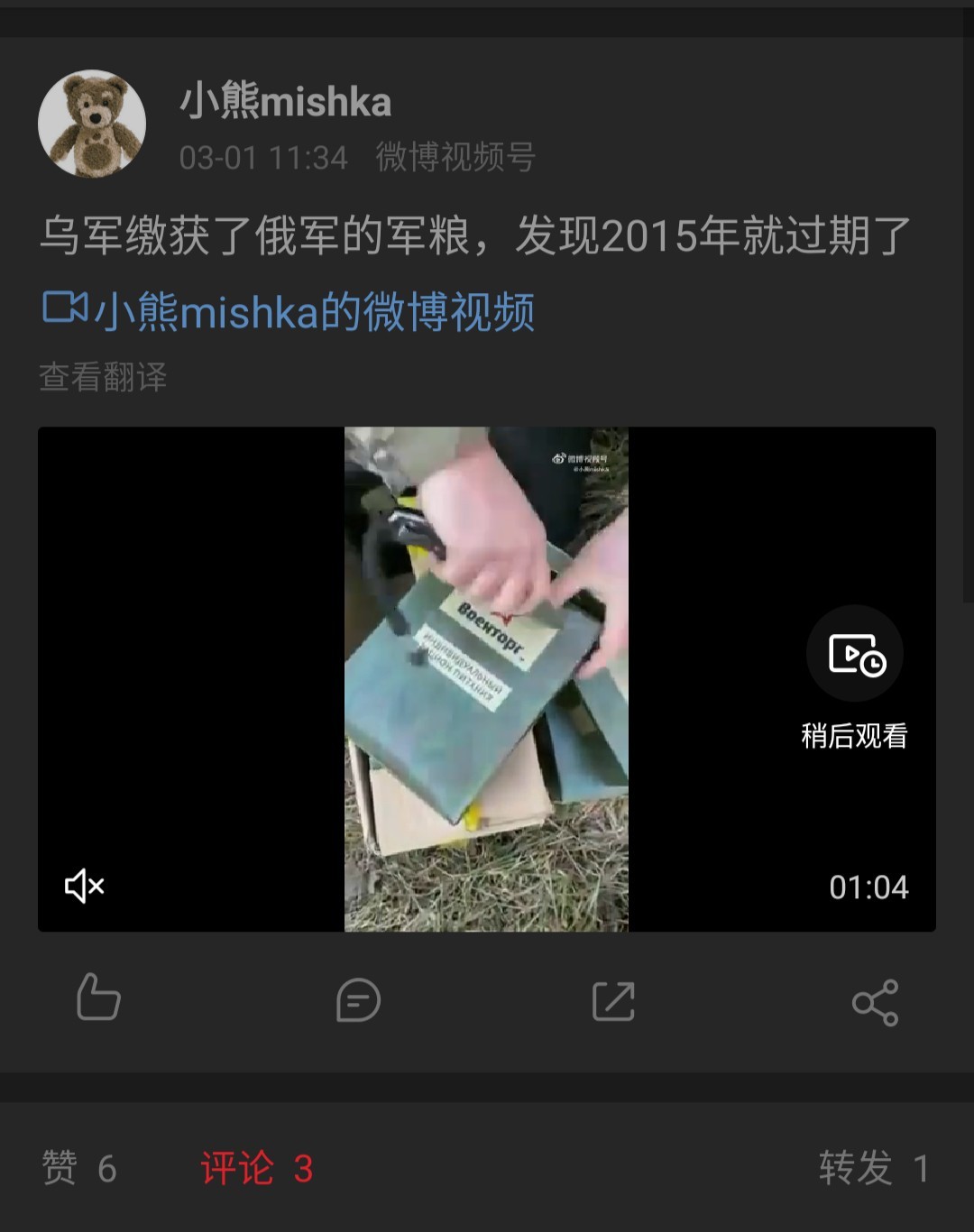Share the post via share icon
The image size is (974, 1232).
(875, 1002)
